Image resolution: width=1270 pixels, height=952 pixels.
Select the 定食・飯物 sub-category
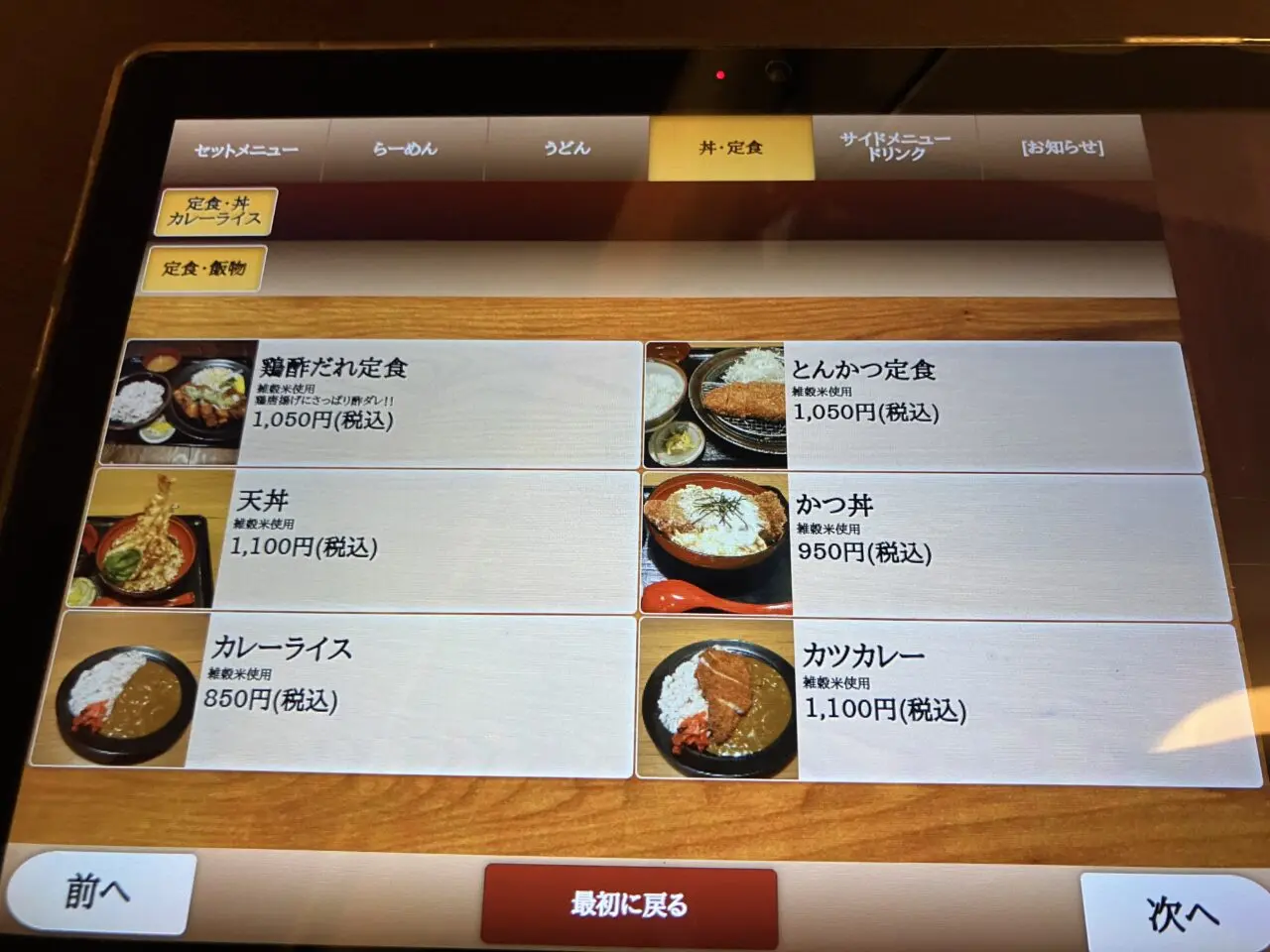coord(204,269)
